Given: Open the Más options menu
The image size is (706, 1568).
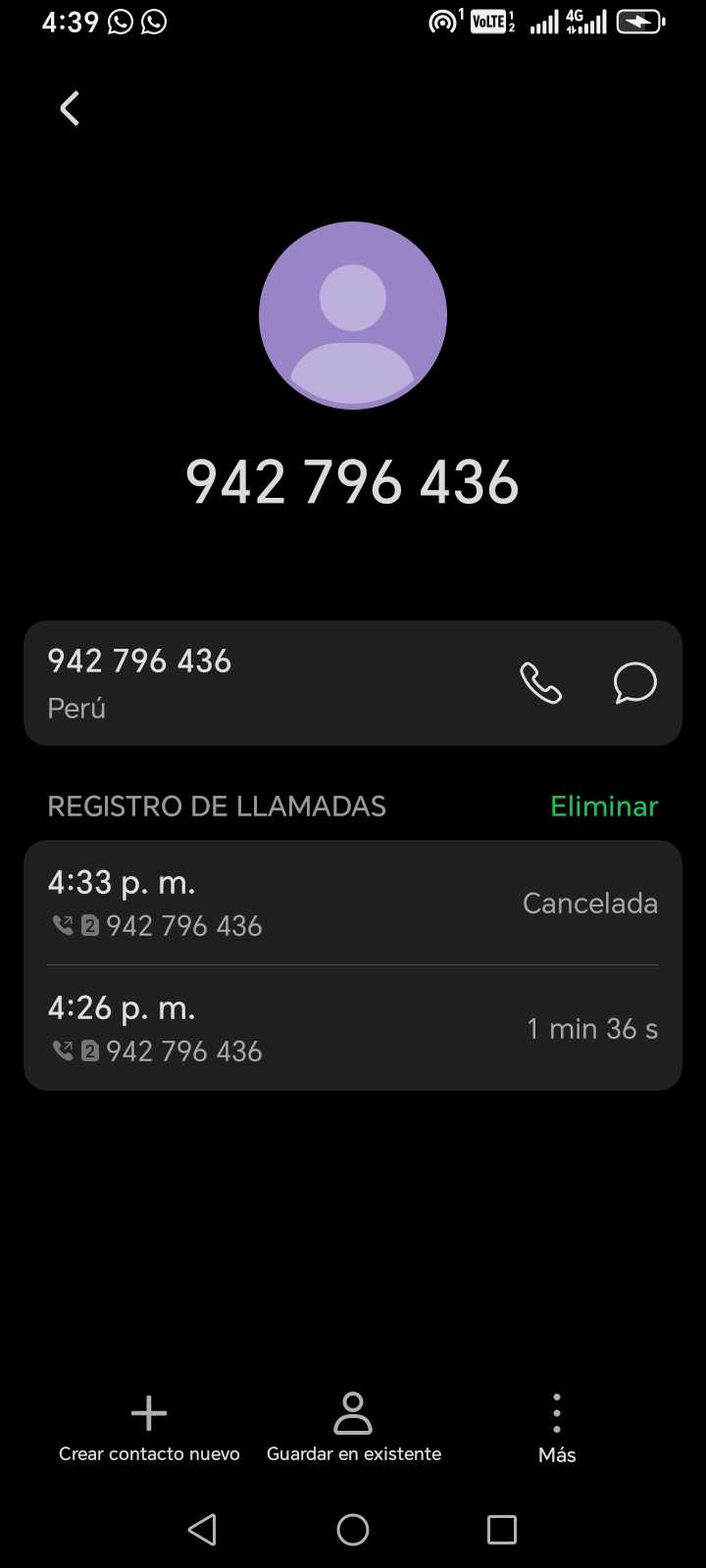Looking at the screenshot, I should click(x=557, y=1427).
